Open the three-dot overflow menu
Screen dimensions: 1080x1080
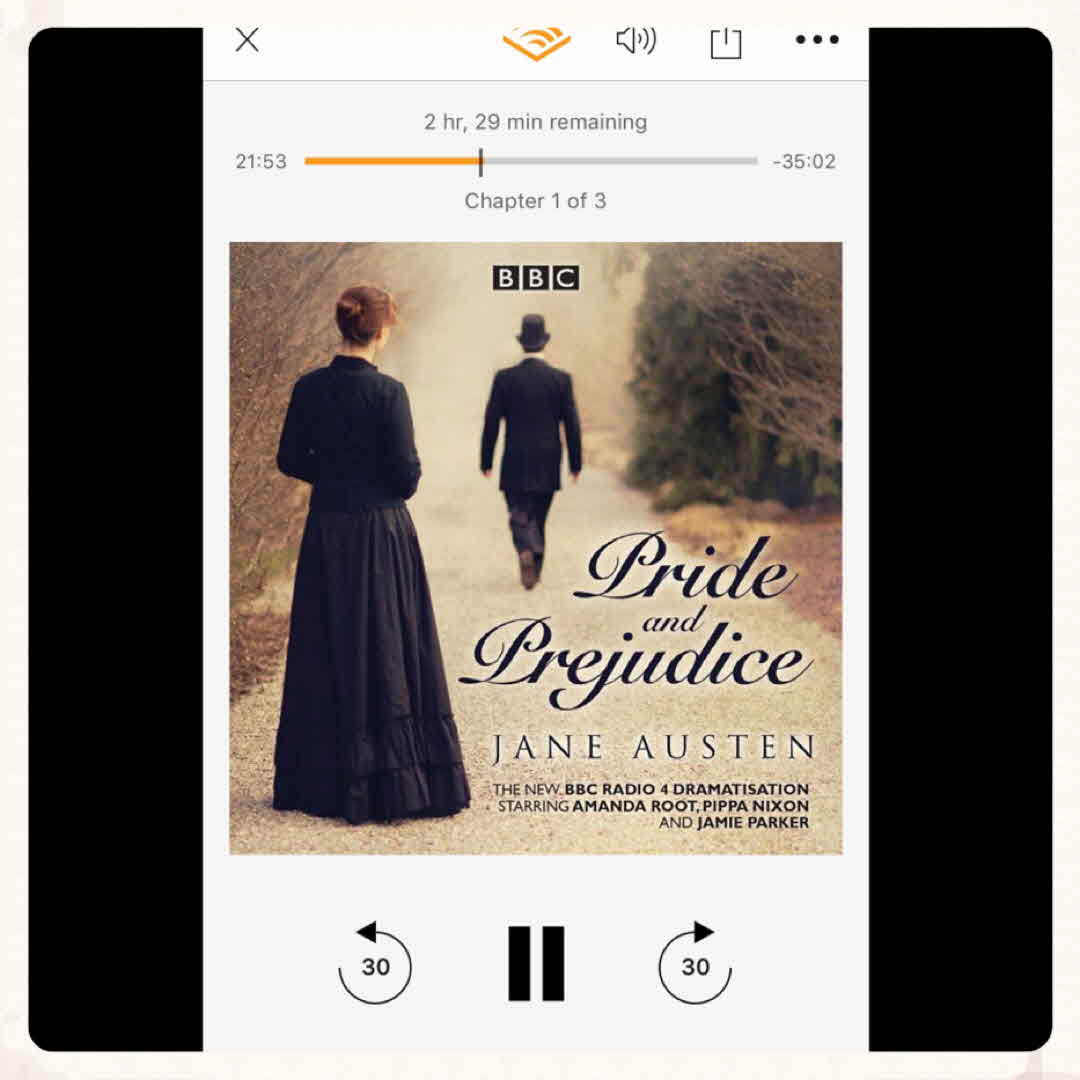click(816, 40)
